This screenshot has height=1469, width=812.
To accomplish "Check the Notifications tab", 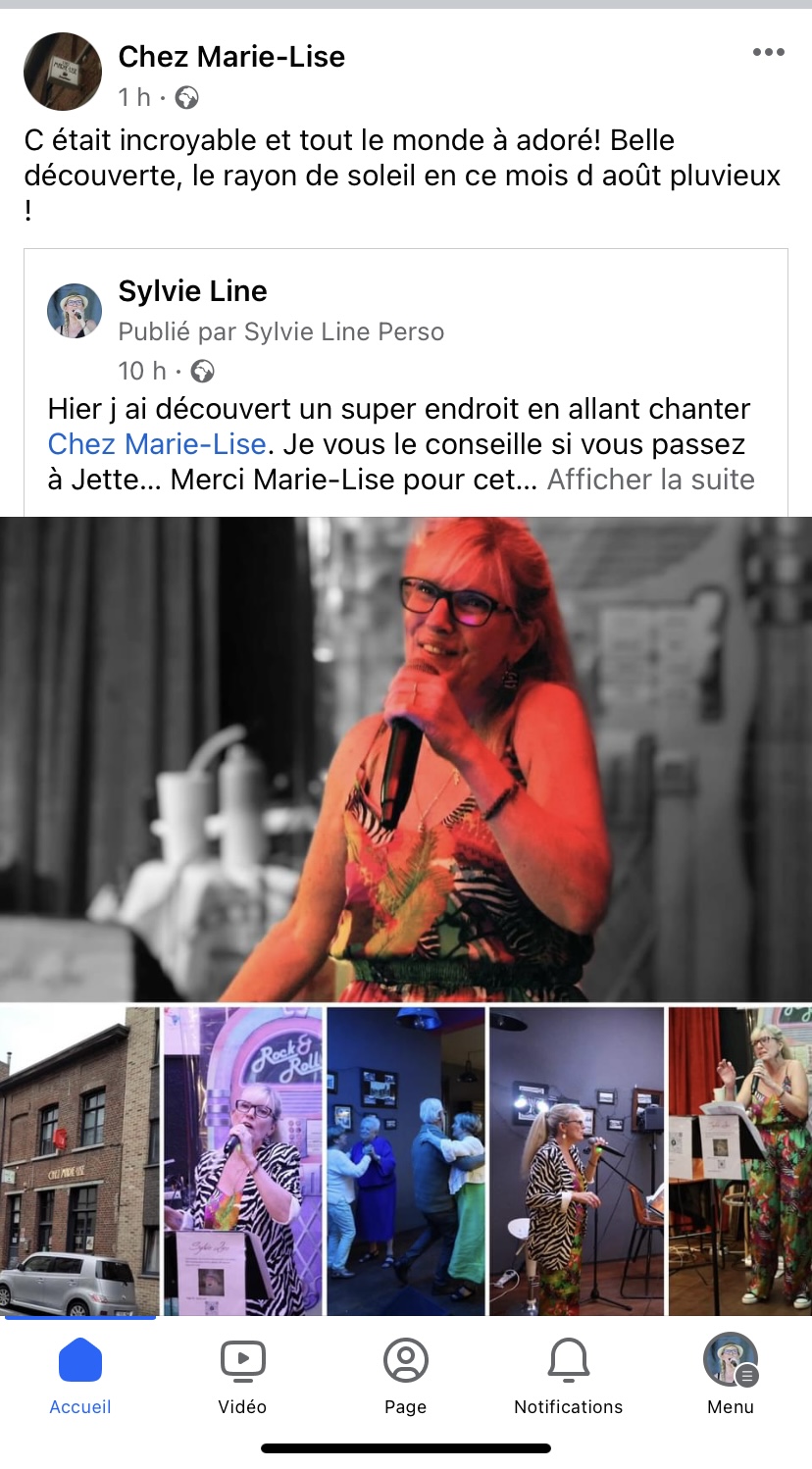I will [568, 1377].
